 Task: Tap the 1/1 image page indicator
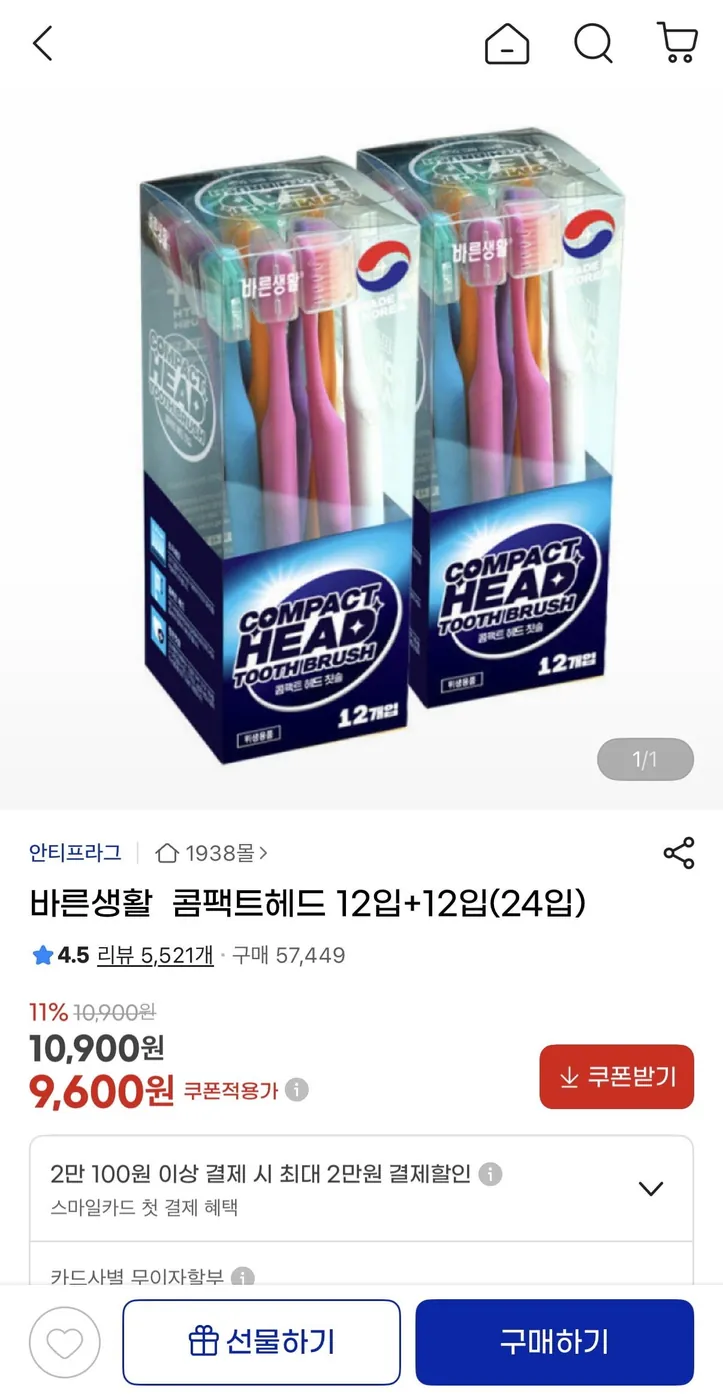645,759
